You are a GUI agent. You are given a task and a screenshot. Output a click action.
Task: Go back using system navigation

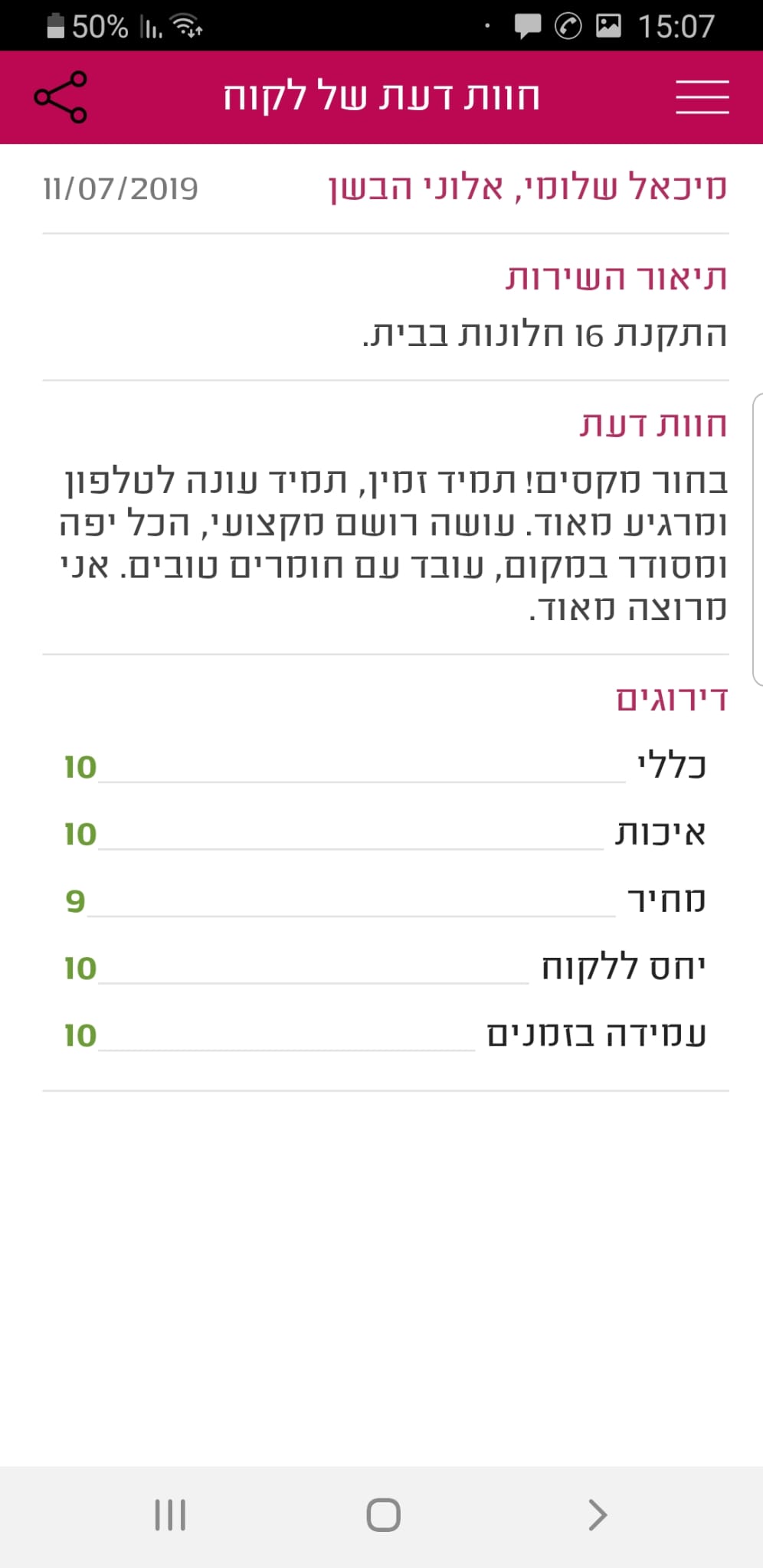[597, 1514]
